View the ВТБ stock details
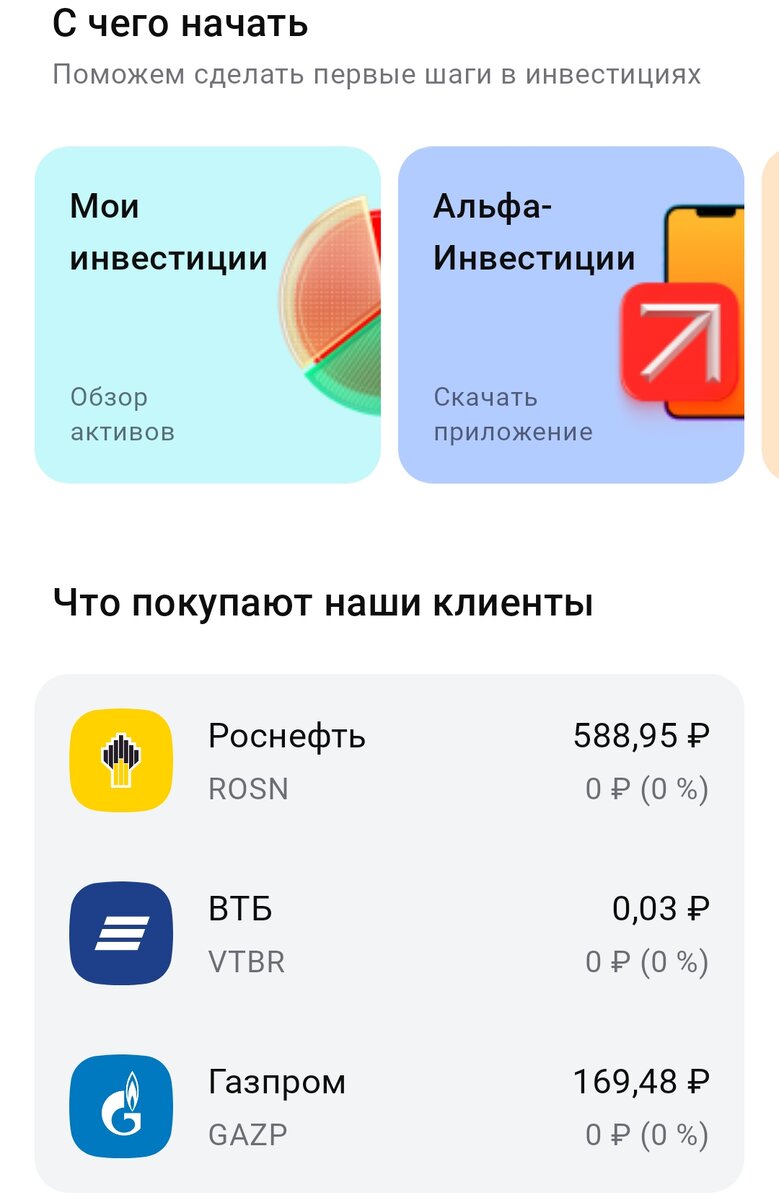779x1200 pixels. (389, 934)
